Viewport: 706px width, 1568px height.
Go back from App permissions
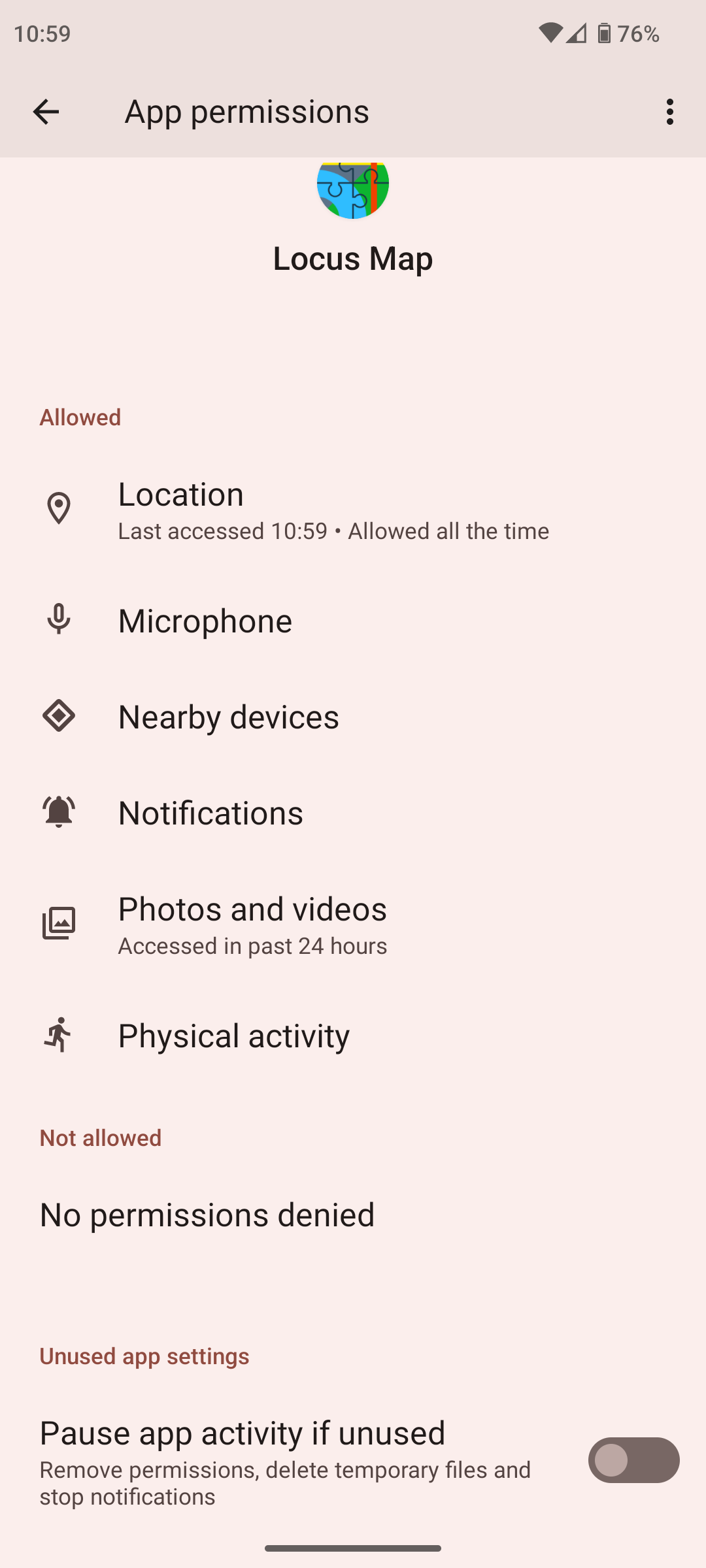coord(46,112)
